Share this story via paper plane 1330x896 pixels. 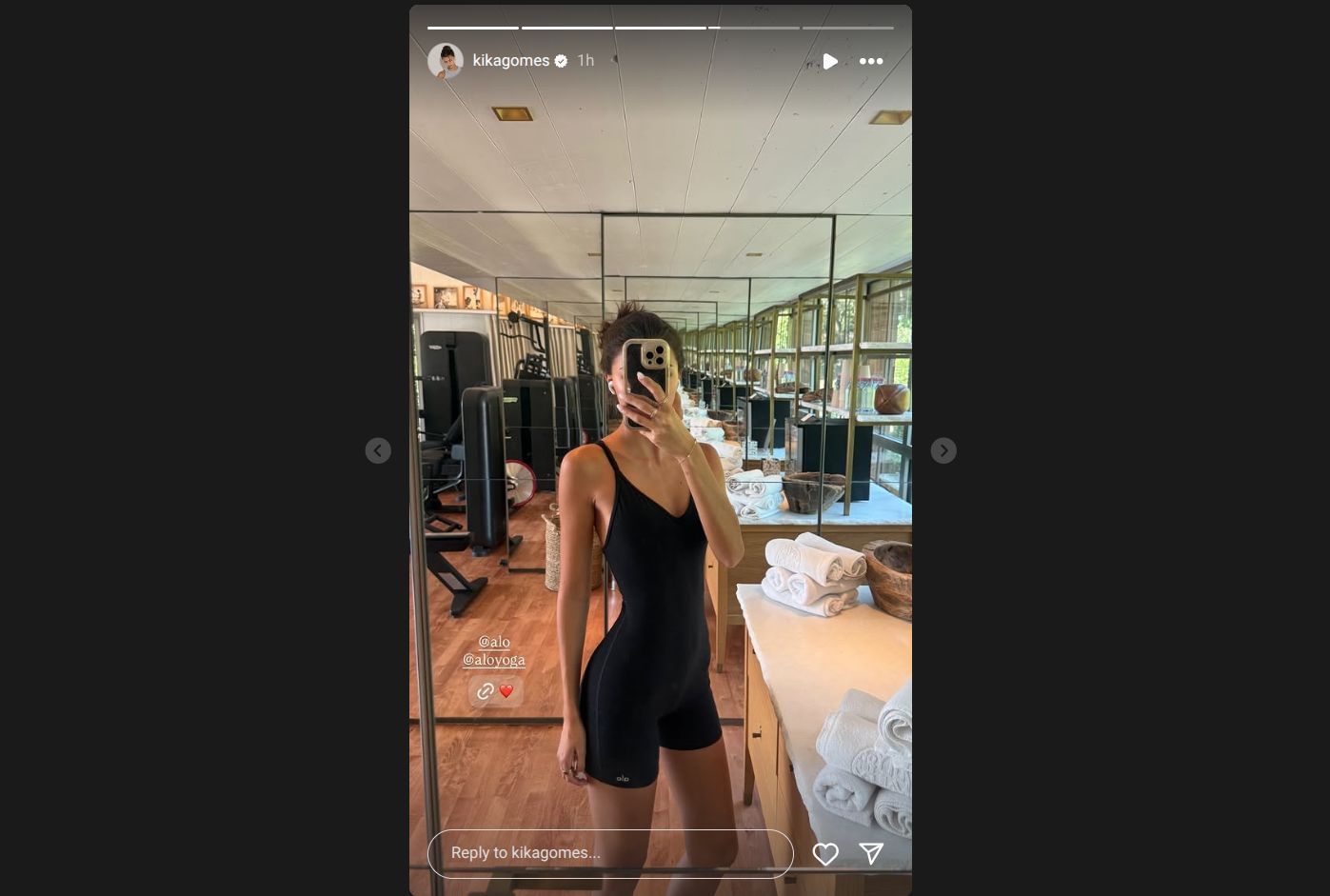click(871, 853)
